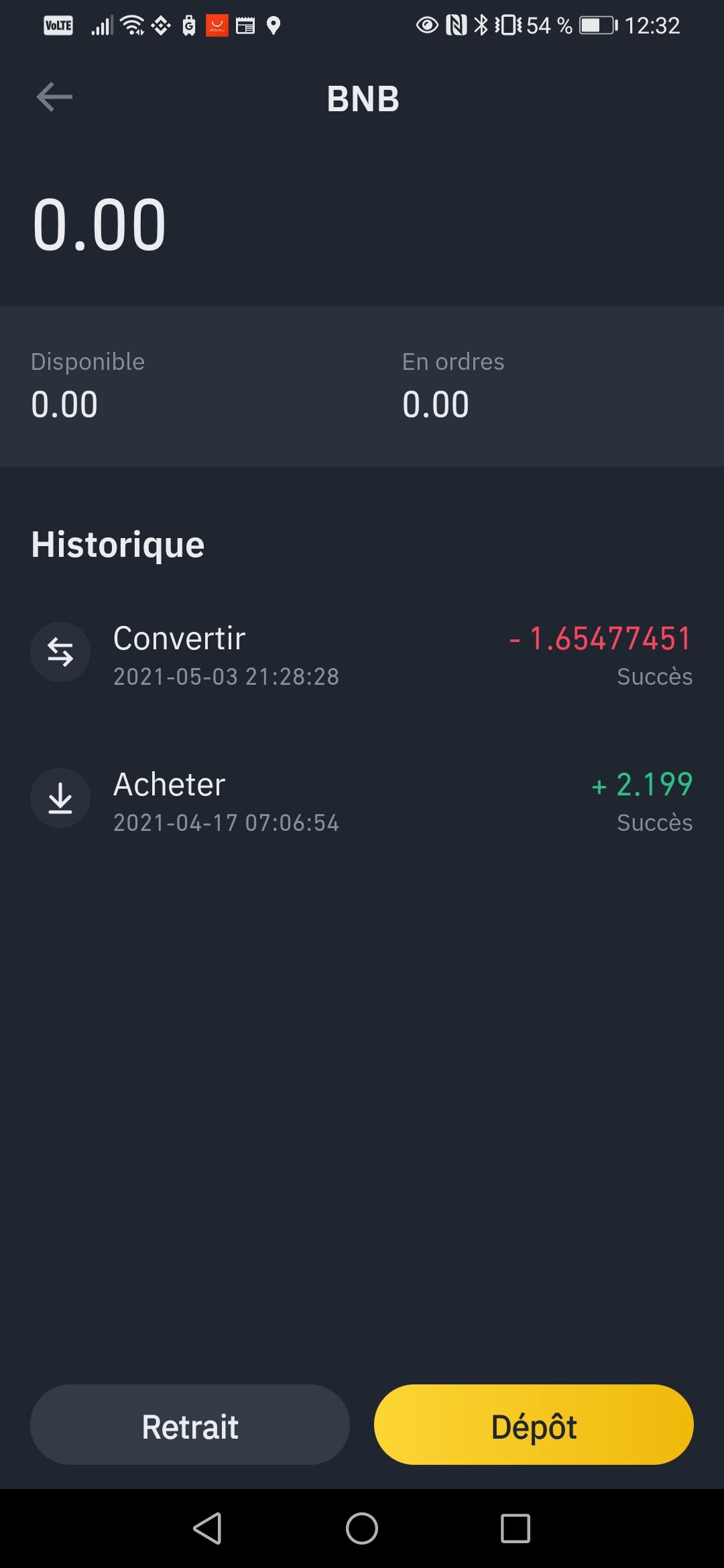Open the Convertir transaction dated 2021-05-03
The image size is (724, 1568).
(362, 653)
